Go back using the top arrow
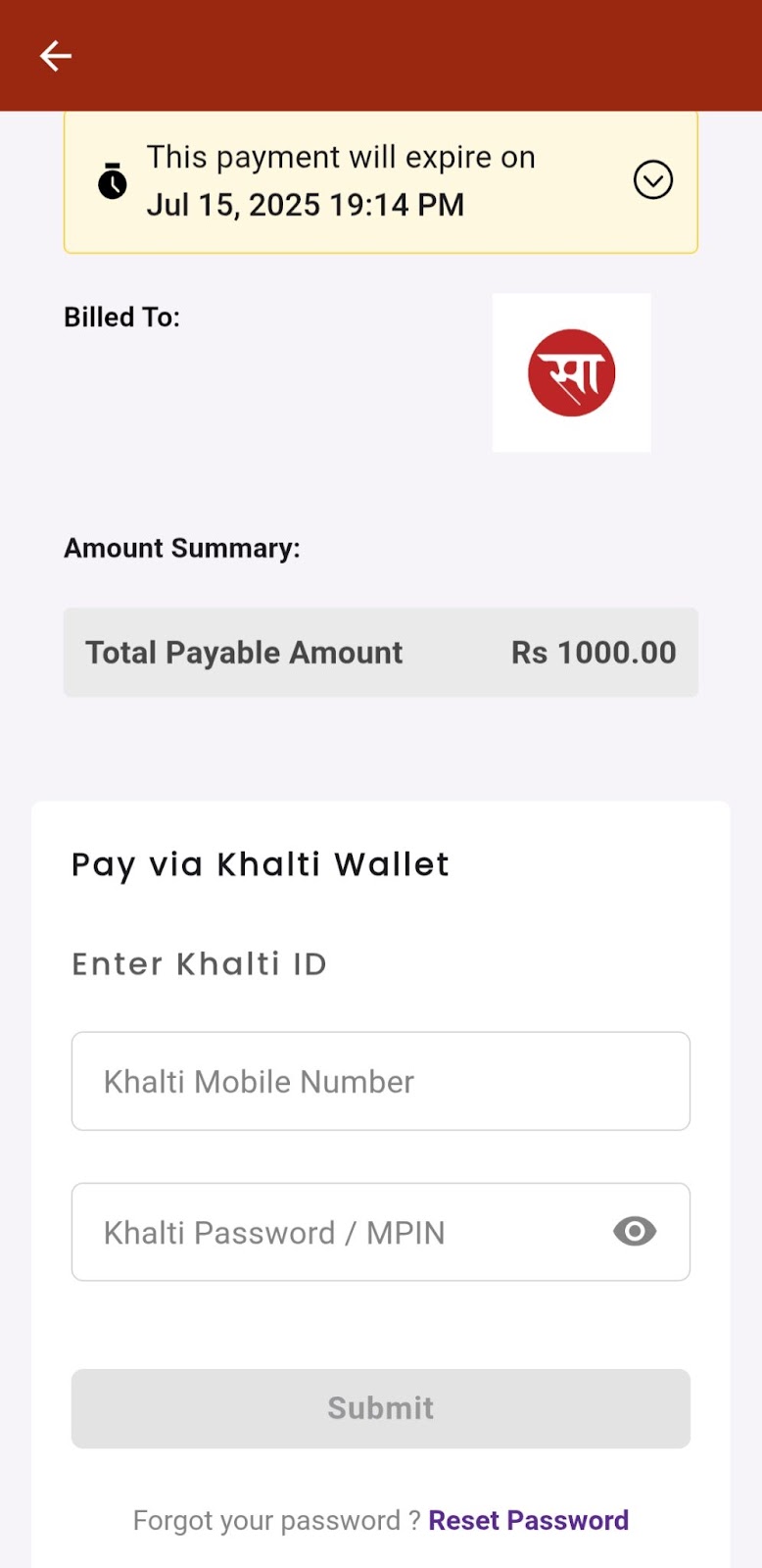This screenshot has width=762, height=1568. pyautogui.click(x=56, y=56)
